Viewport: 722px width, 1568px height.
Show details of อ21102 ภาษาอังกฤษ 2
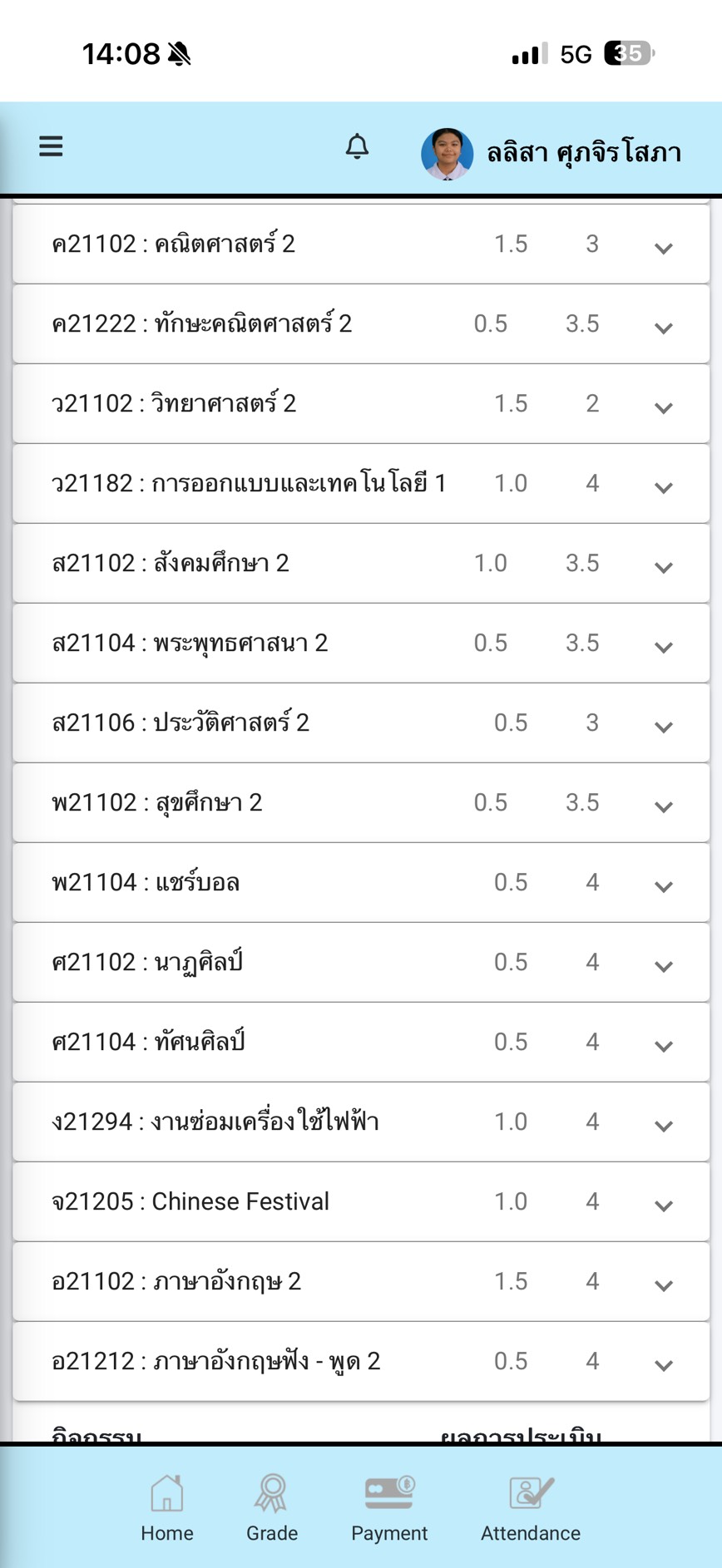point(663,1285)
